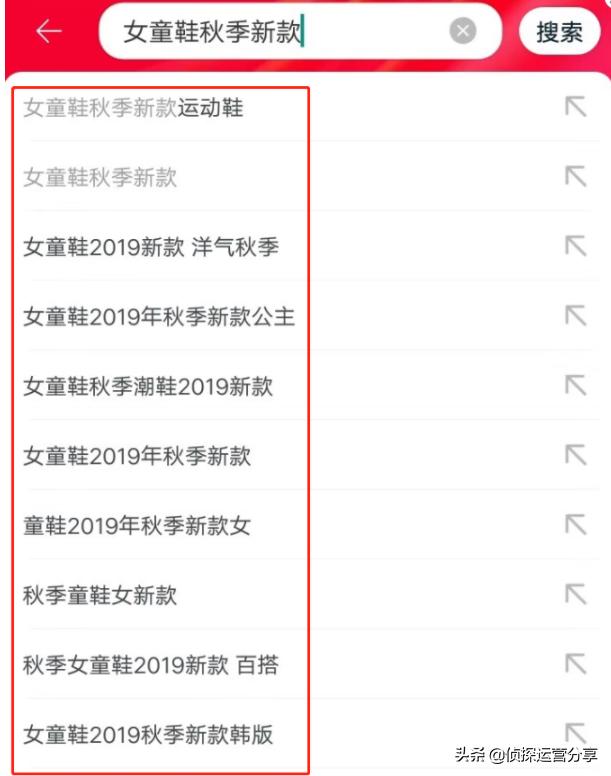
Task: Select suggestion 女童鞋2019年秋季新款公主
Action: coord(159,317)
